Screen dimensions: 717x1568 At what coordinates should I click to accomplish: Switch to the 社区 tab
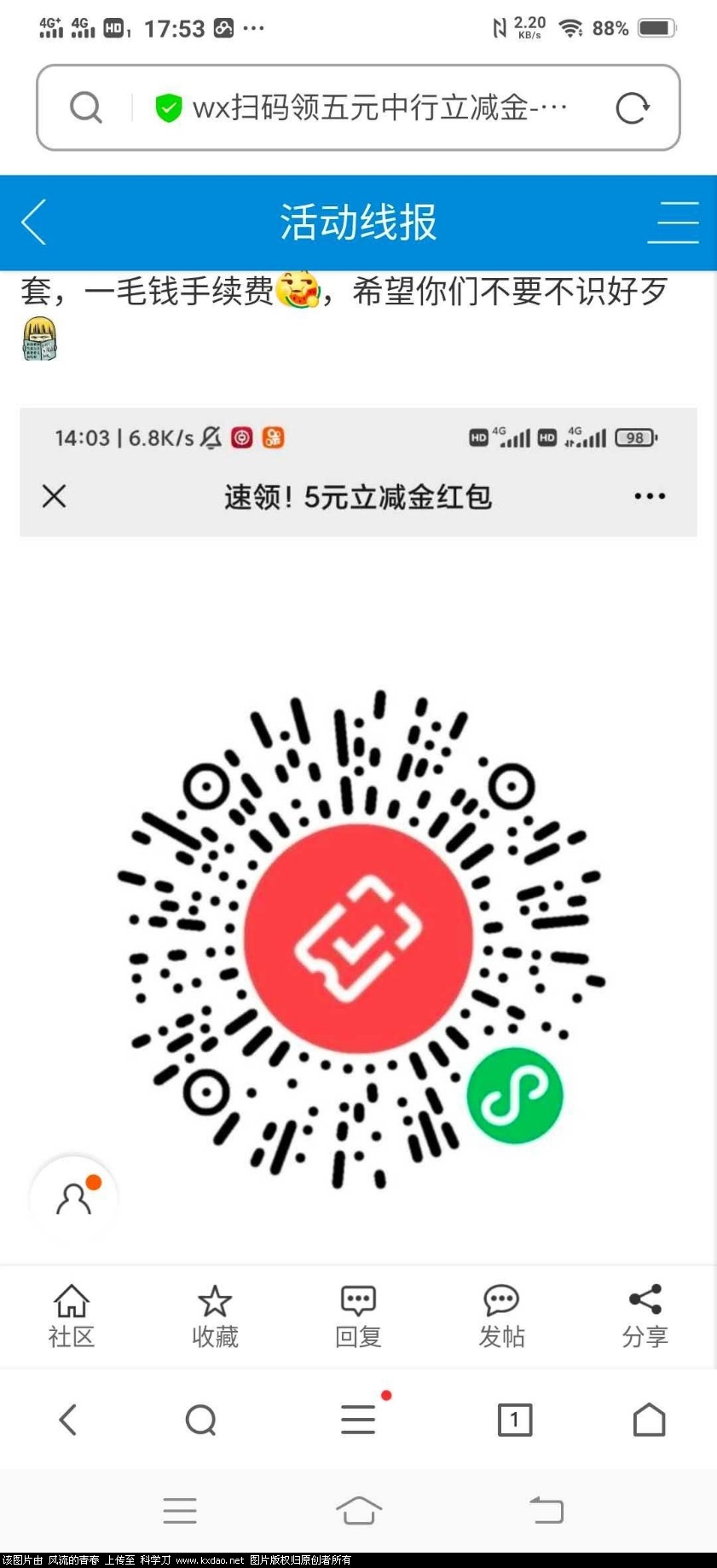[x=72, y=1316]
